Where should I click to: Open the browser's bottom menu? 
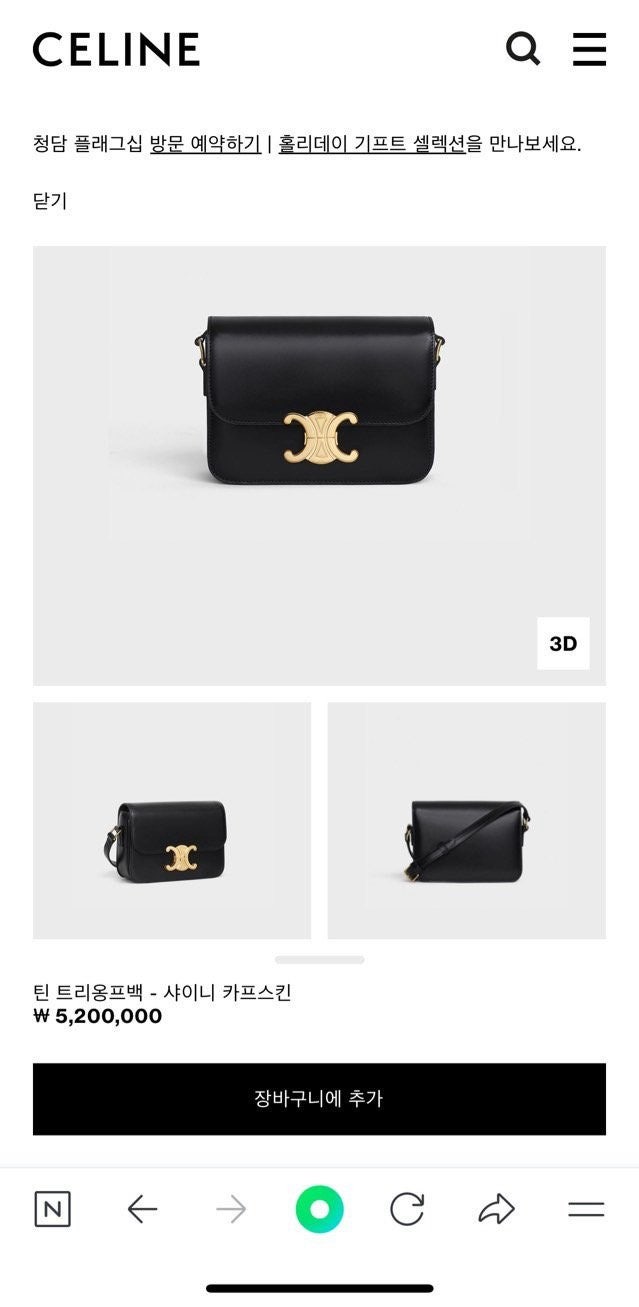tap(586, 1209)
